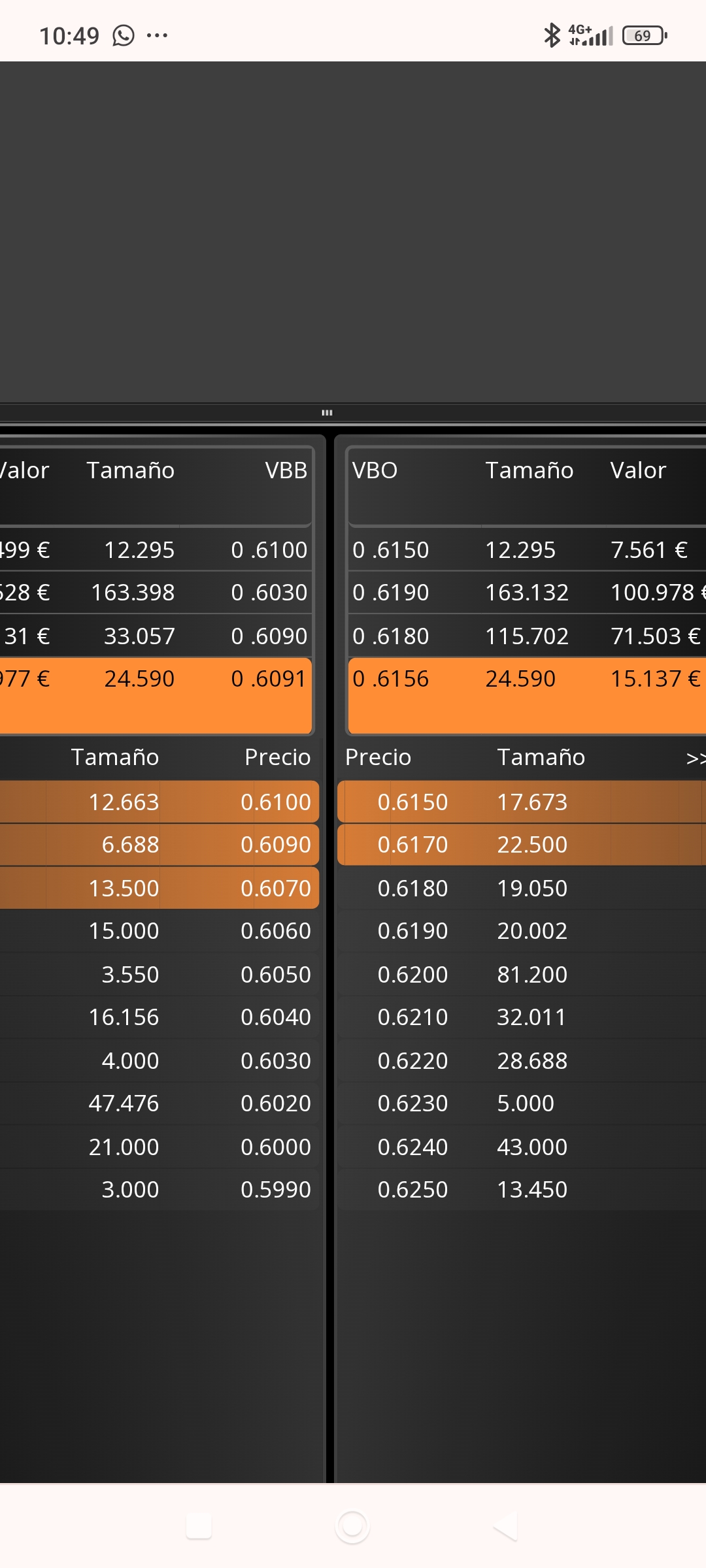Pick the bid level at 0.6020

click(x=160, y=1103)
